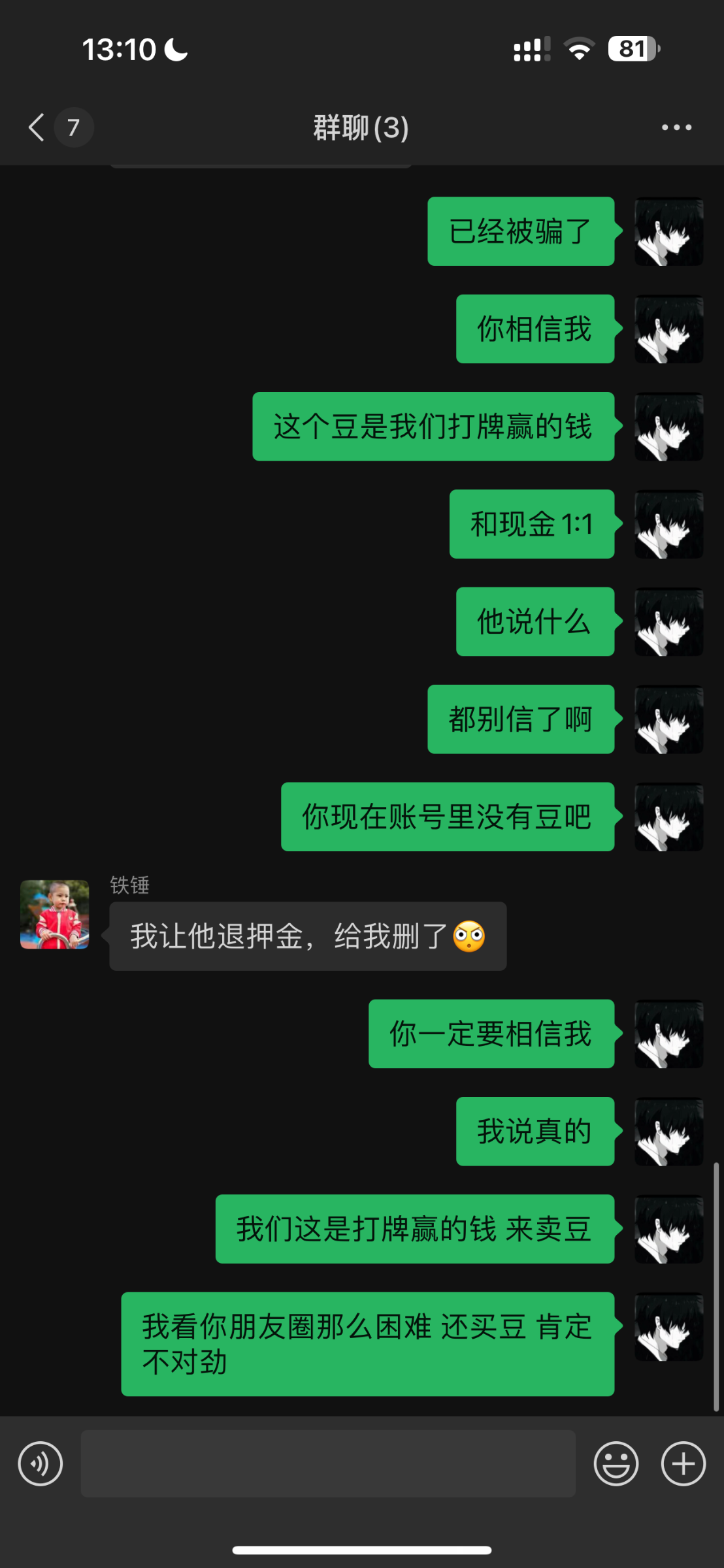The image size is (724, 1568).
Task: Open group chat options menu
Action: 676,127
